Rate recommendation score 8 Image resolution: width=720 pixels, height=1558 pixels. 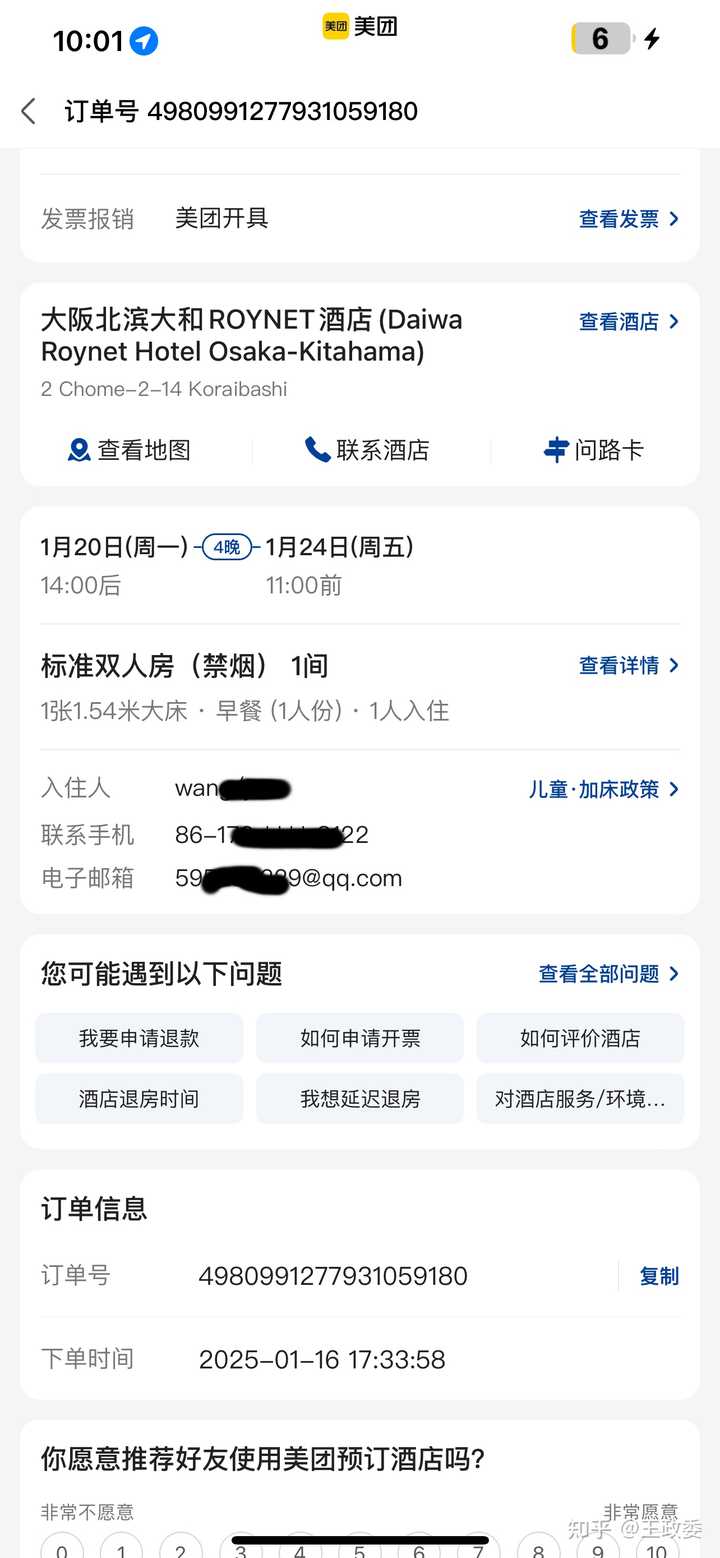click(538, 1549)
